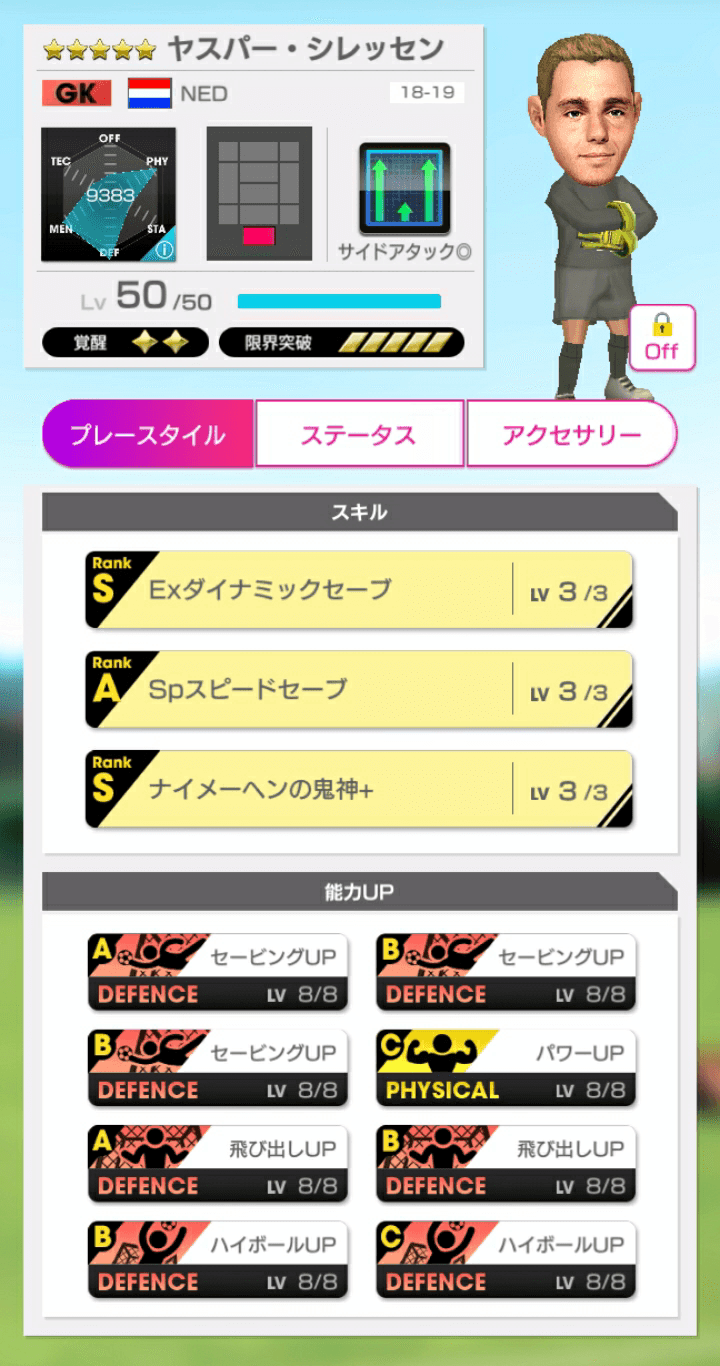Tap the rank C パワーUP PHYSICAL ability icon
The image size is (720, 1366).
click(505, 1067)
